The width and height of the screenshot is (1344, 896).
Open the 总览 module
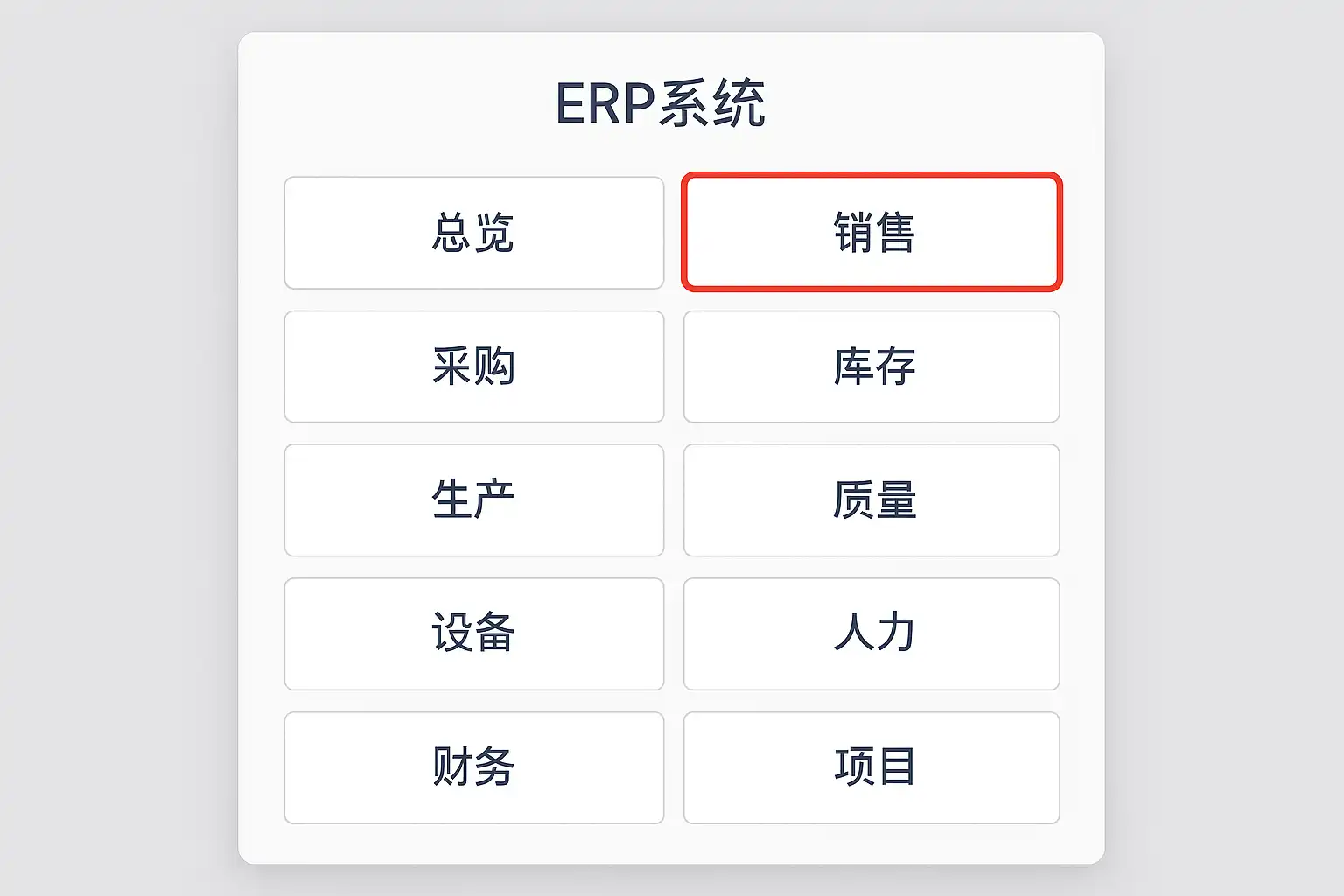click(x=473, y=233)
